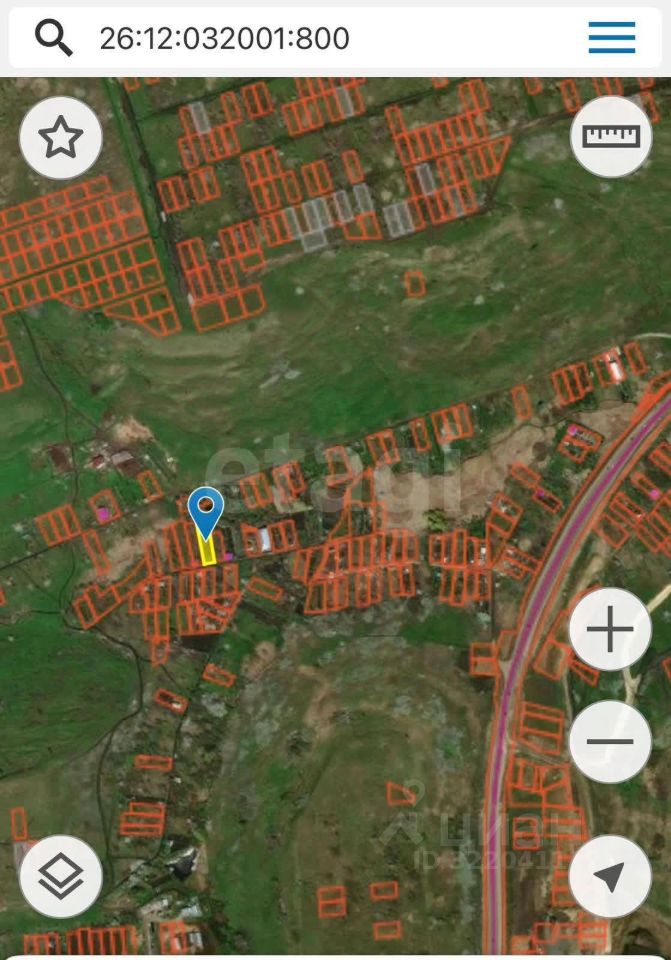Select the blue pin on the parcel
The image size is (671, 960).
(x=206, y=510)
